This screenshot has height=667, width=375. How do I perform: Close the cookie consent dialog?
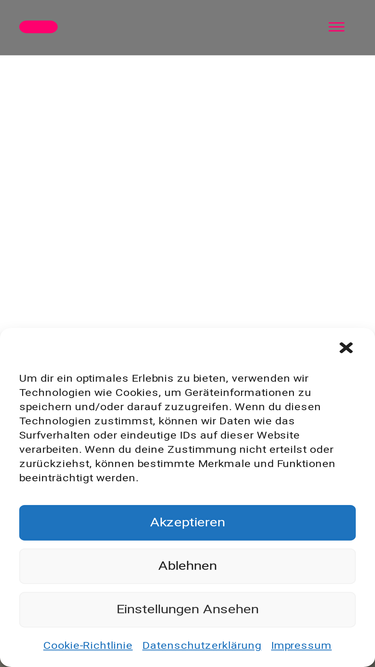346,348
